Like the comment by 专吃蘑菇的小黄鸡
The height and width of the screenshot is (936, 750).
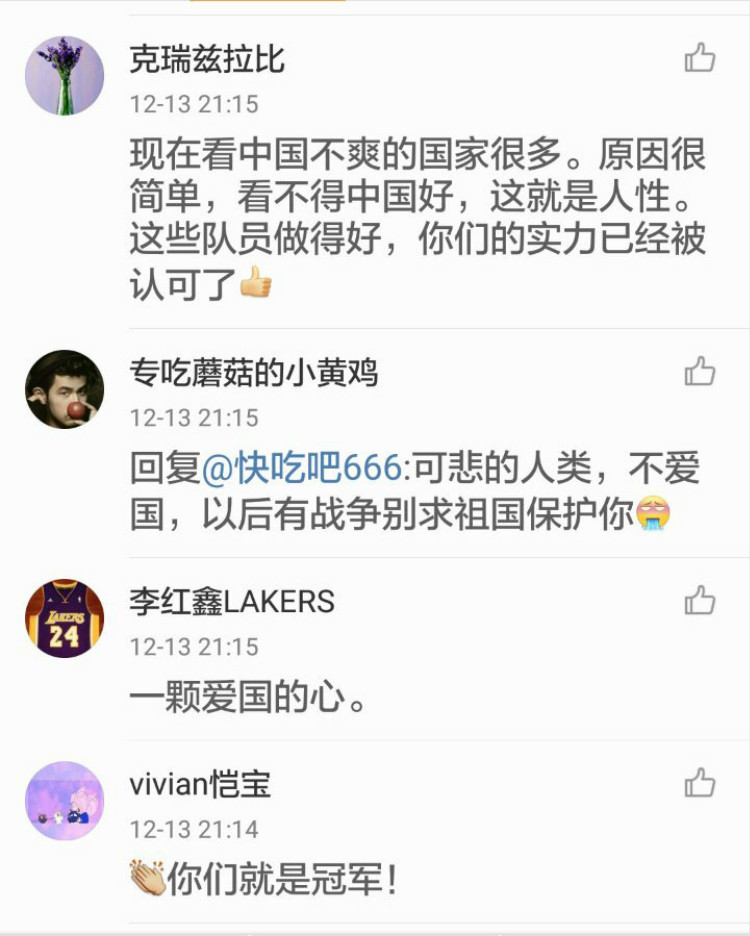[700, 372]
